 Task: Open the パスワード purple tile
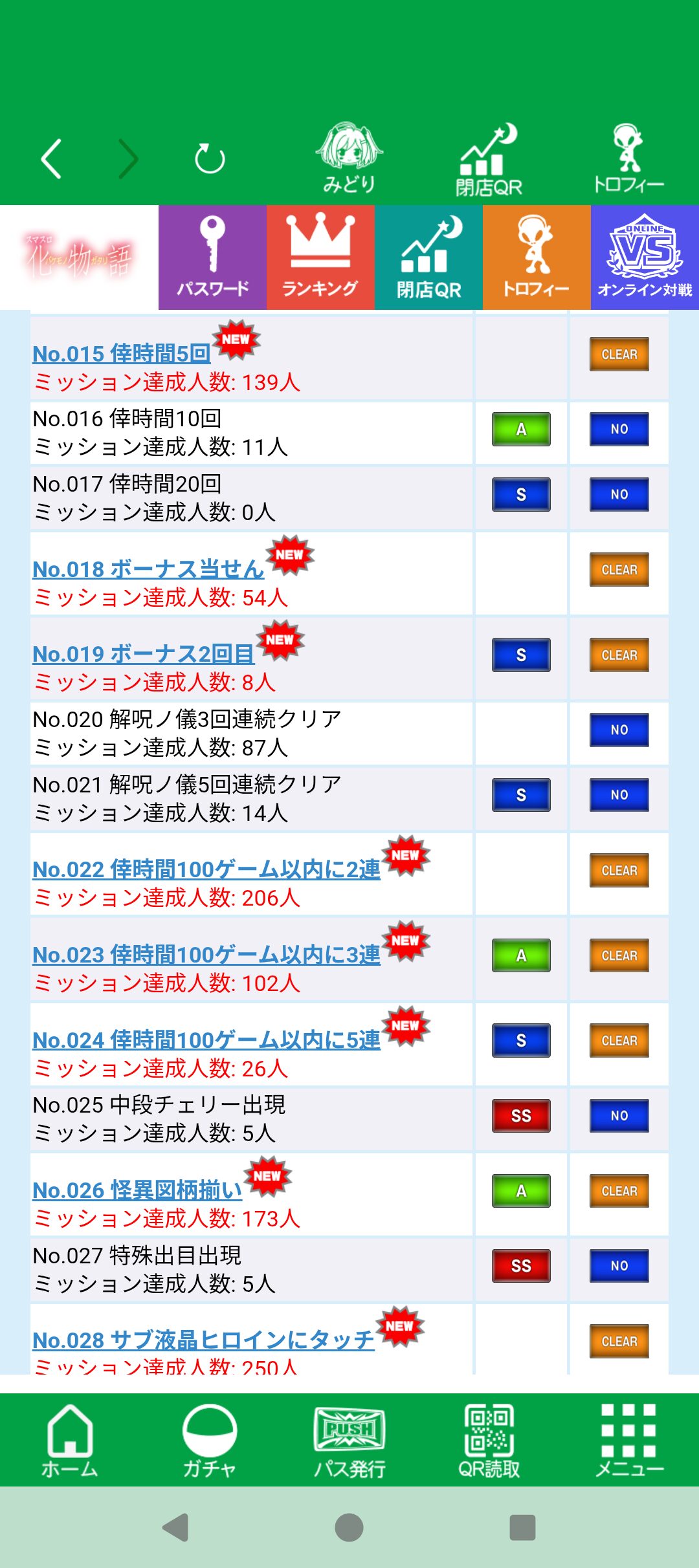pos(212,257)
